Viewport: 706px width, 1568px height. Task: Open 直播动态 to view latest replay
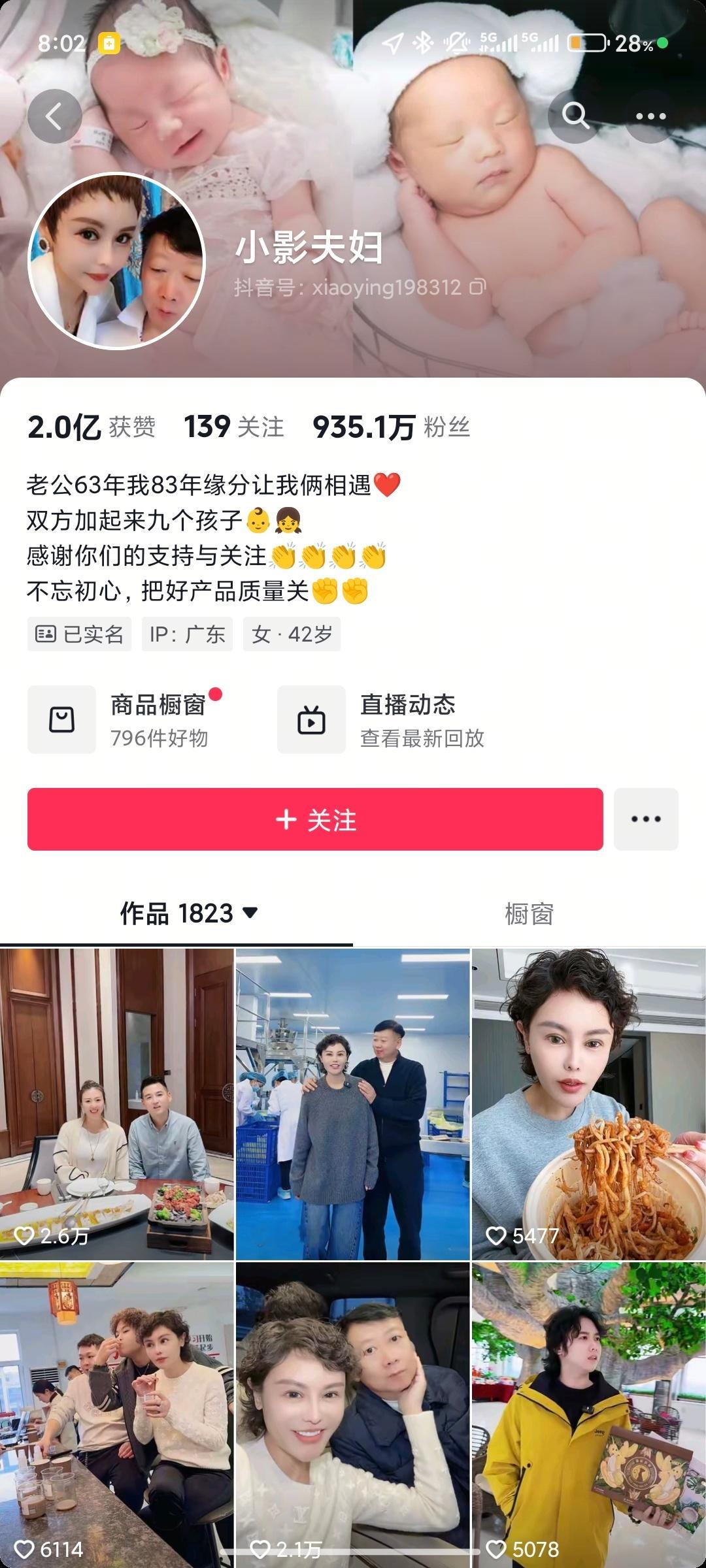point(381,719)
